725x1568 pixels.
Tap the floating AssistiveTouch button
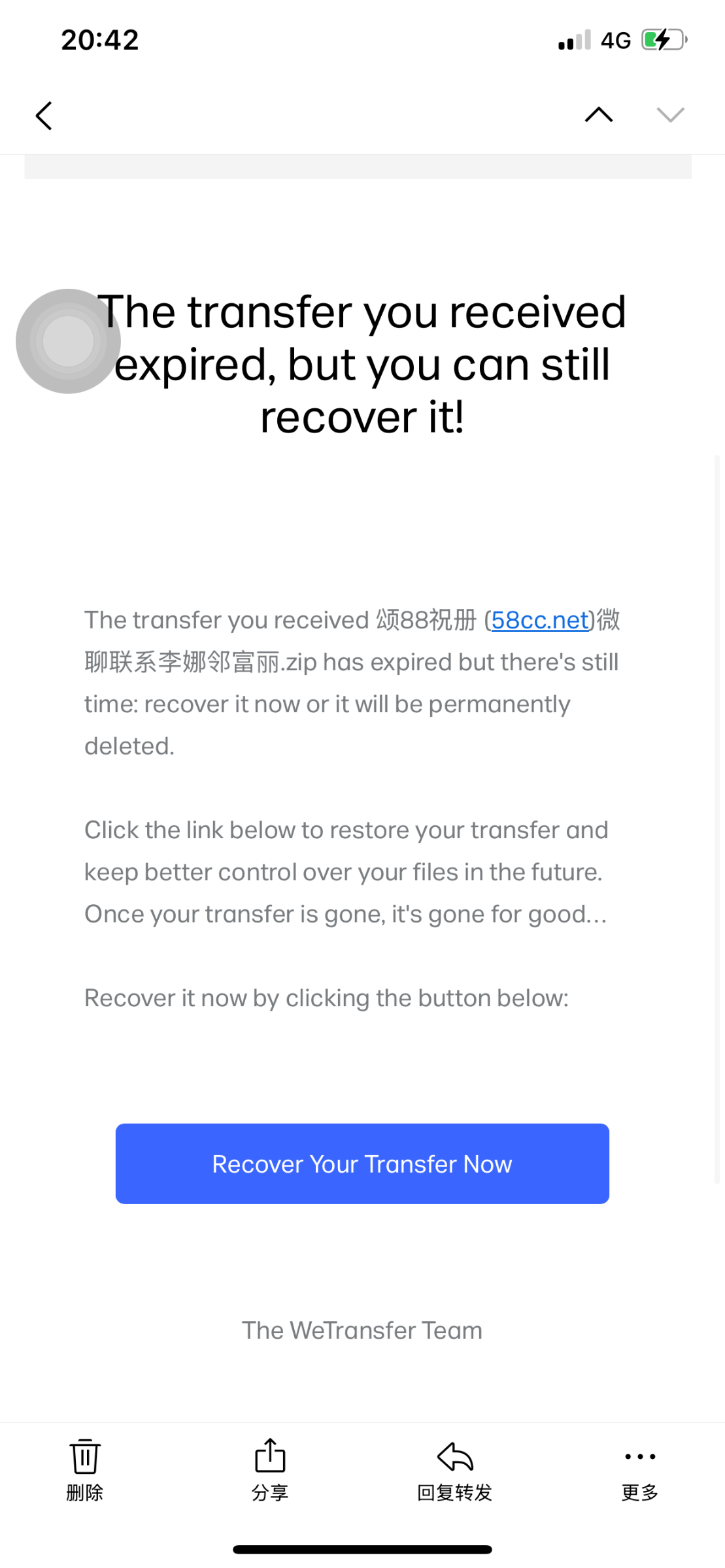tap(68, 341)
